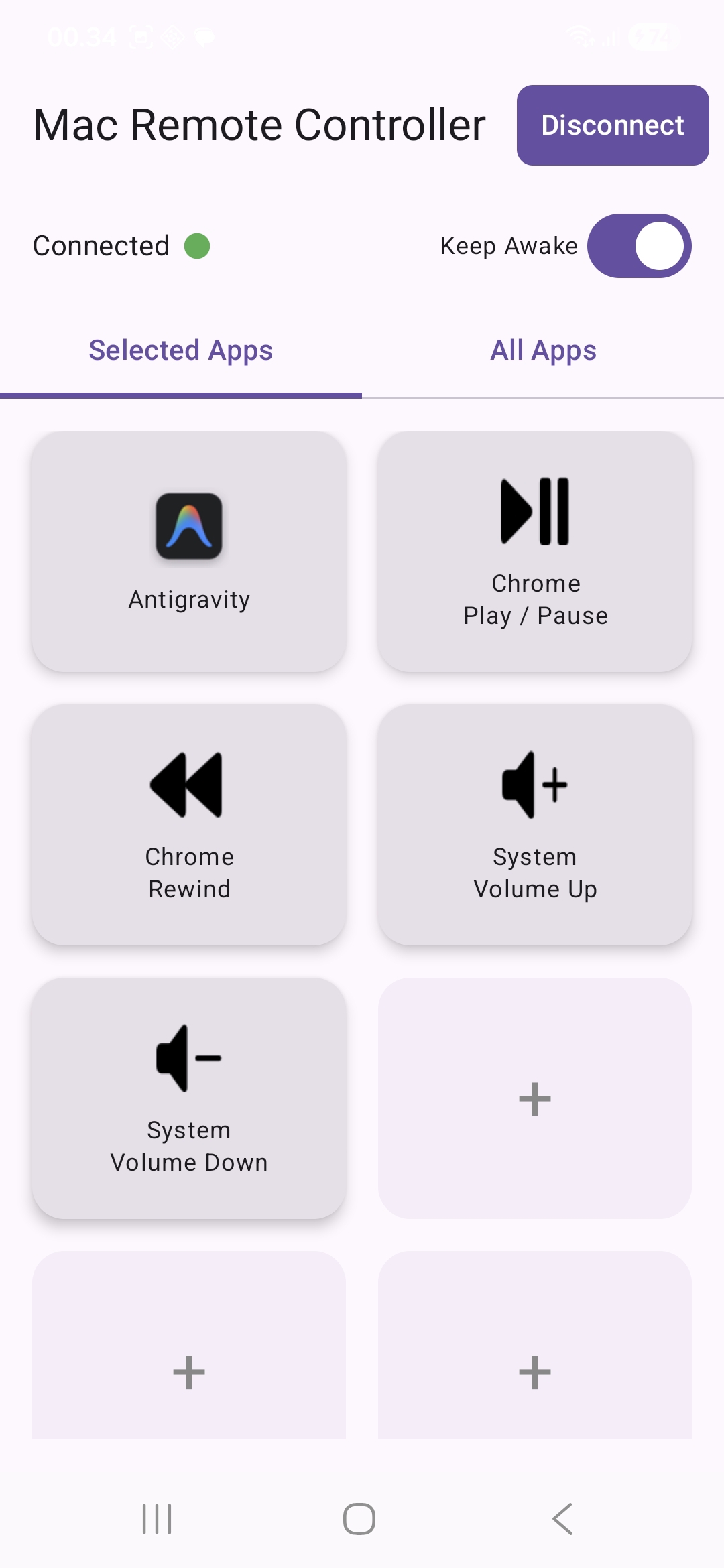
Task: Tap the bottom-left plus tile
Action: (189, 1367)
